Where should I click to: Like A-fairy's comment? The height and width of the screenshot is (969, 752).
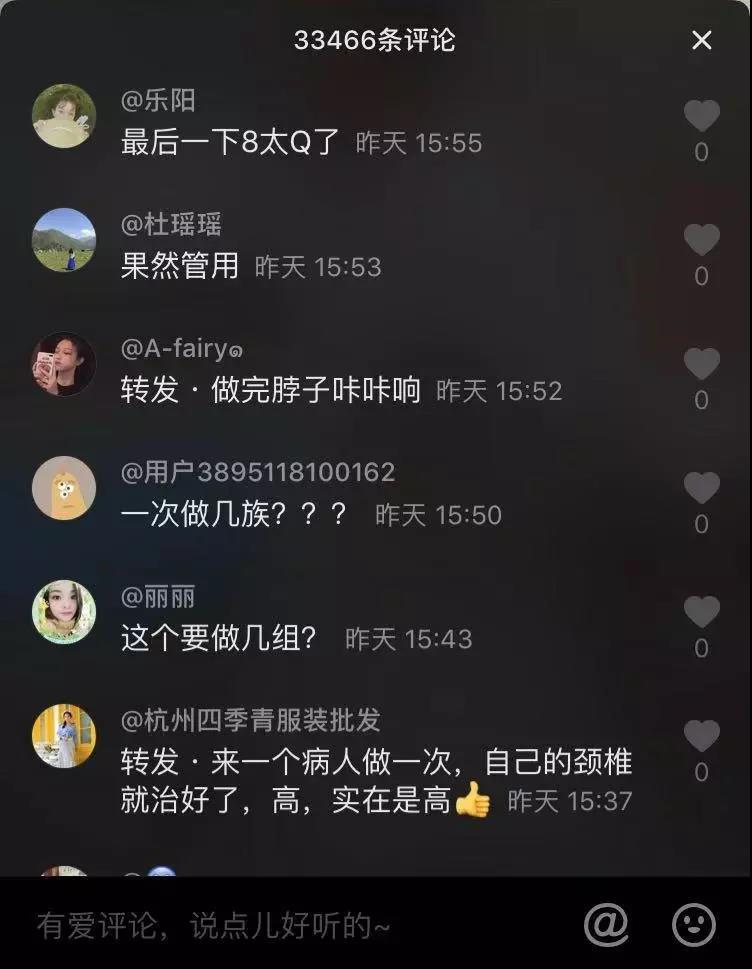tap(702, 364)
